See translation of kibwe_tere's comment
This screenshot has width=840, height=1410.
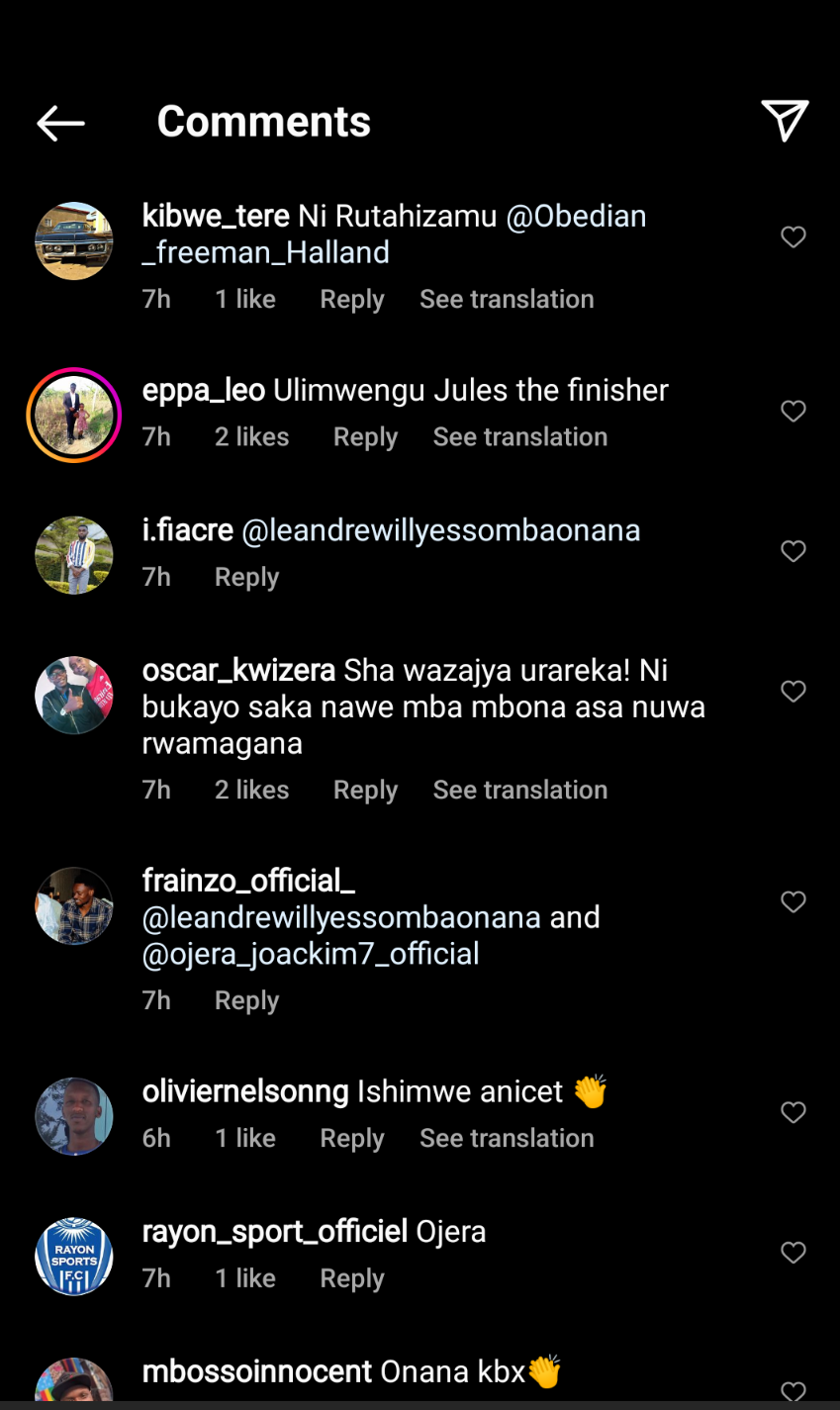507,300
